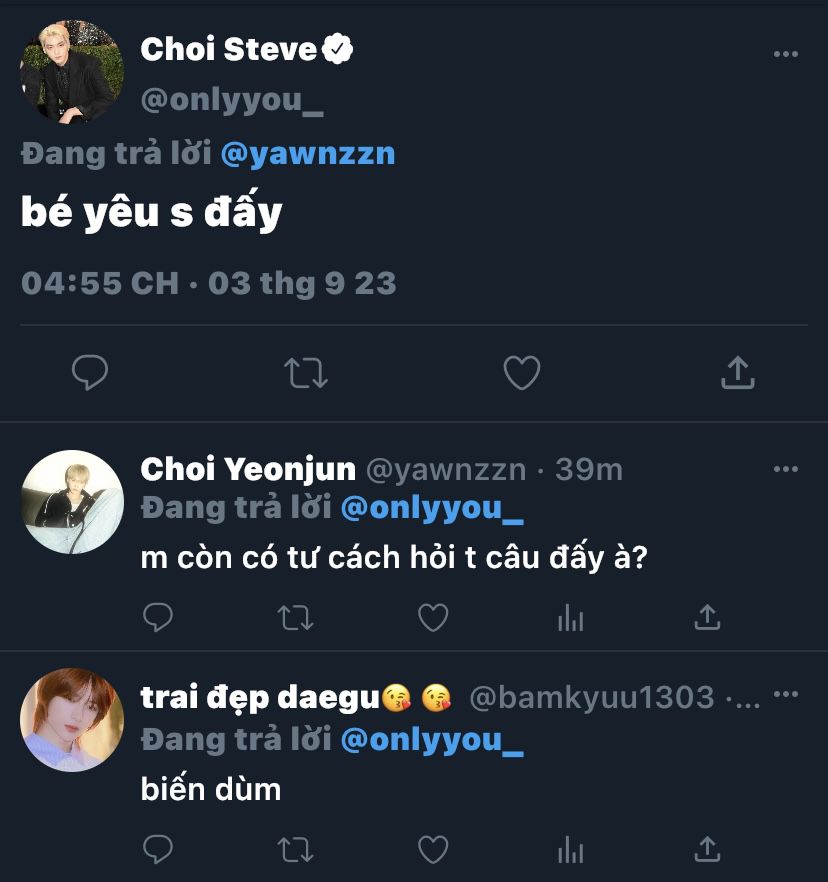Retweet the "biến dùm" reply
Screen dimensions: 828x882
[x=295, y=850]
